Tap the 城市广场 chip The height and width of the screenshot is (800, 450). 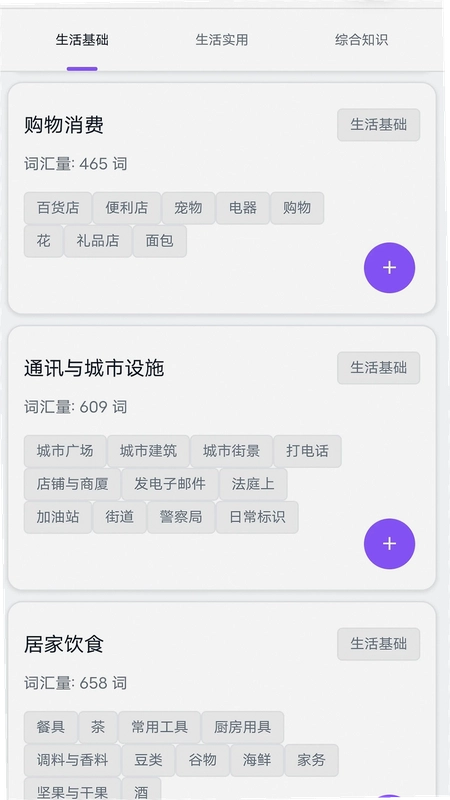coord(65,451)
